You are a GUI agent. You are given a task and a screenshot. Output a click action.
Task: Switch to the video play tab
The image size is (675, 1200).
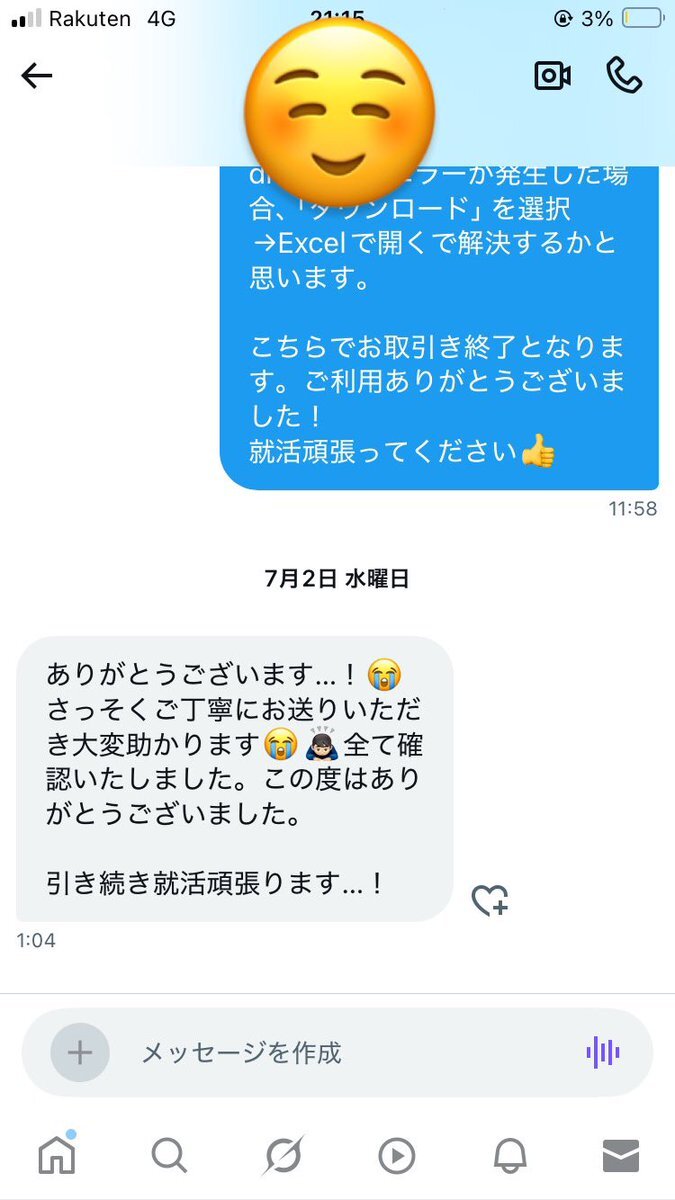click(396, 1156)
